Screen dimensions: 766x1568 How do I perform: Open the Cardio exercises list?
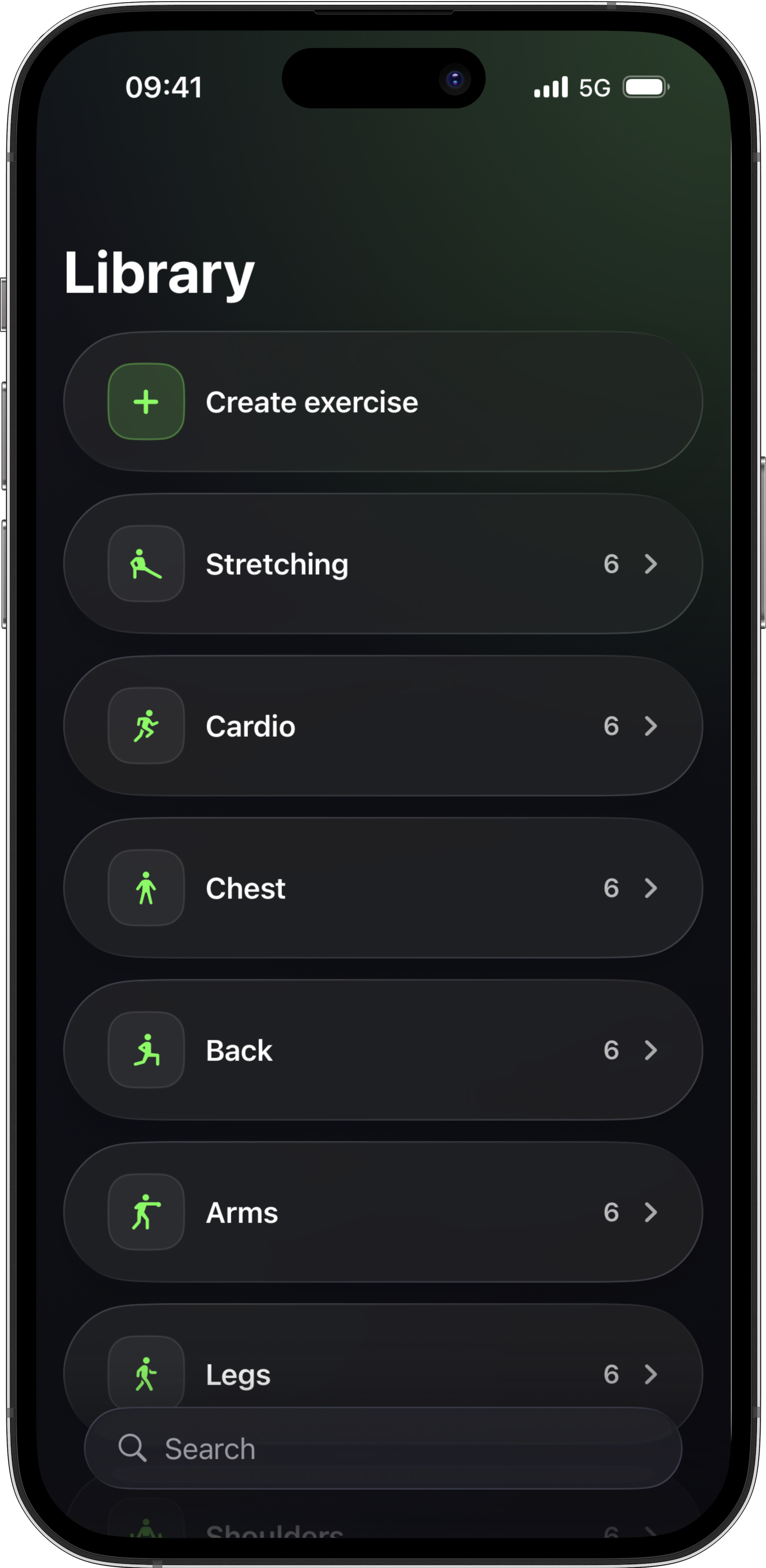(382, 726)
